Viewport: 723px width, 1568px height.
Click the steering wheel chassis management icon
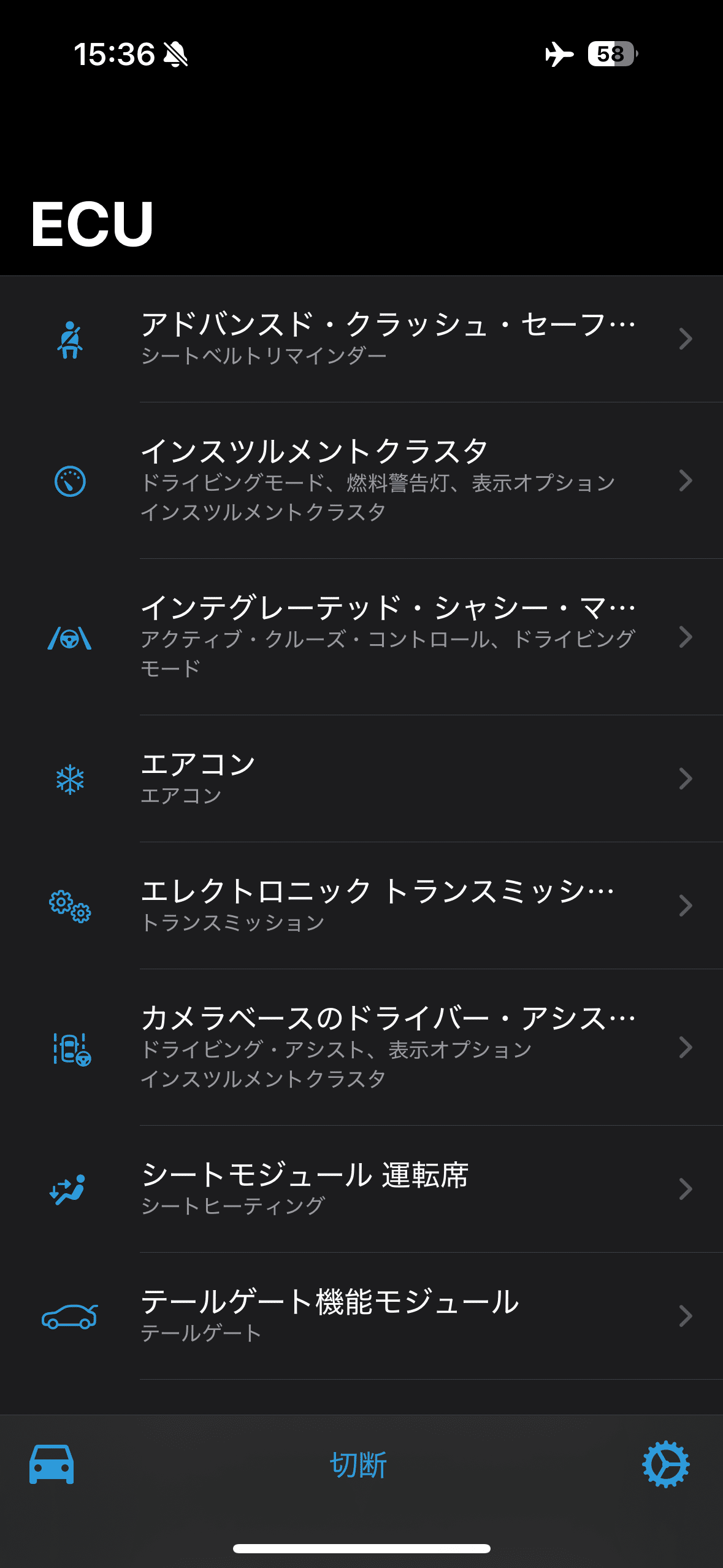coord(70,640)
